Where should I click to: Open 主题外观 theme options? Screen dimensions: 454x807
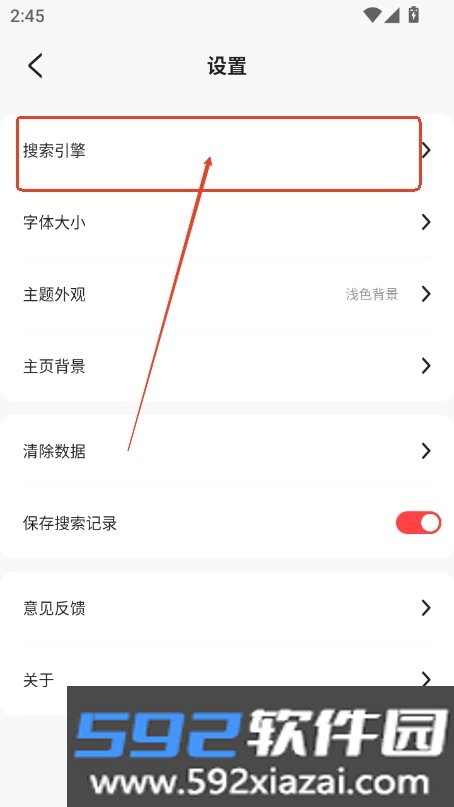[227, 294]
